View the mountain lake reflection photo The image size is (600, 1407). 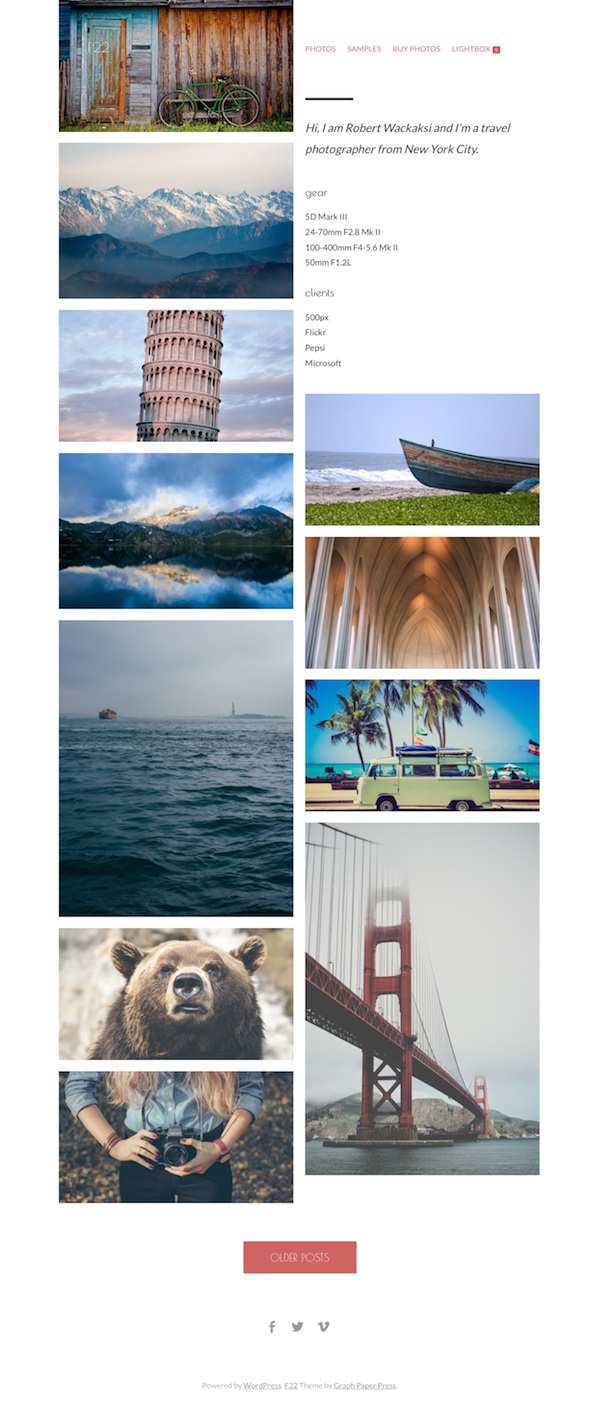176,531
